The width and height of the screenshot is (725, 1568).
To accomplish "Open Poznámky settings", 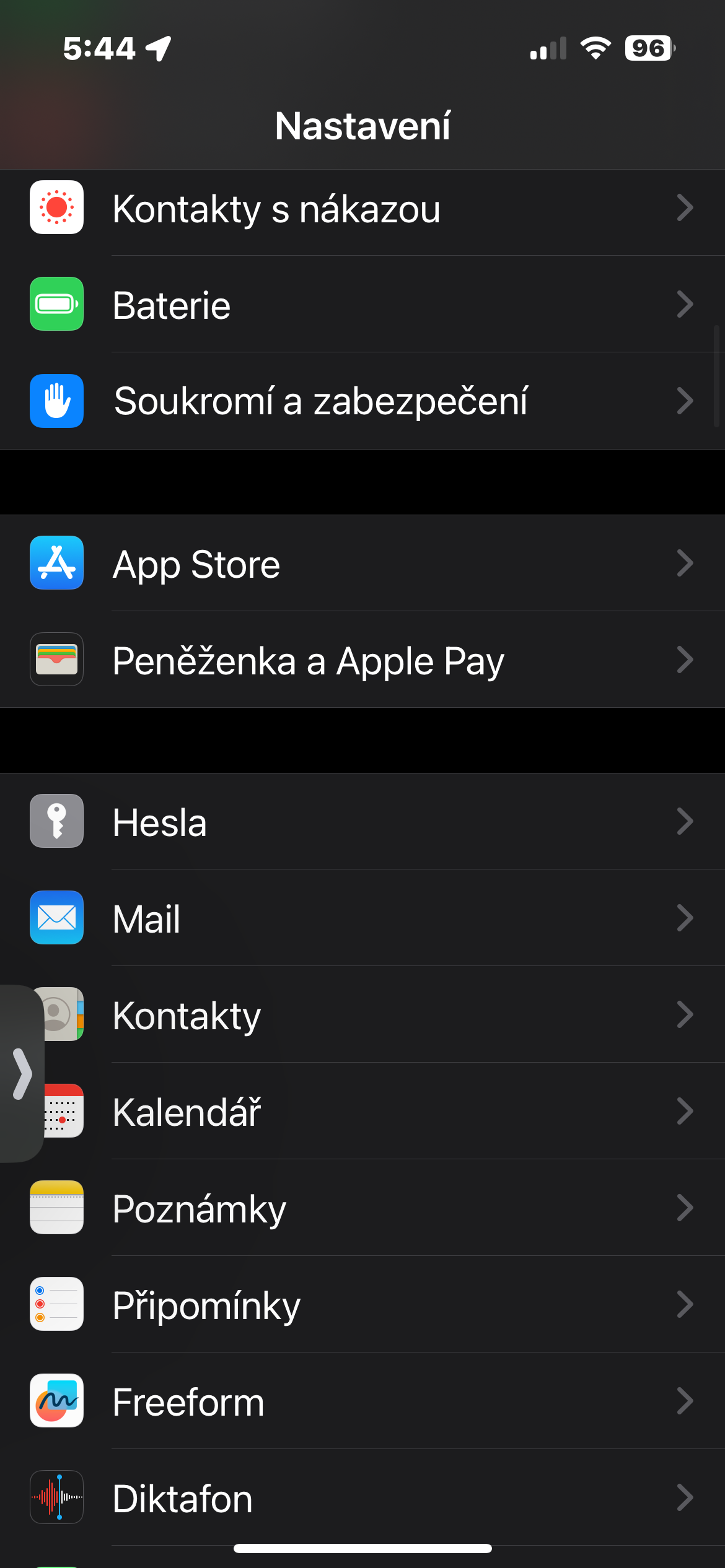I will pyautogui.click(x=362, y=1208).
